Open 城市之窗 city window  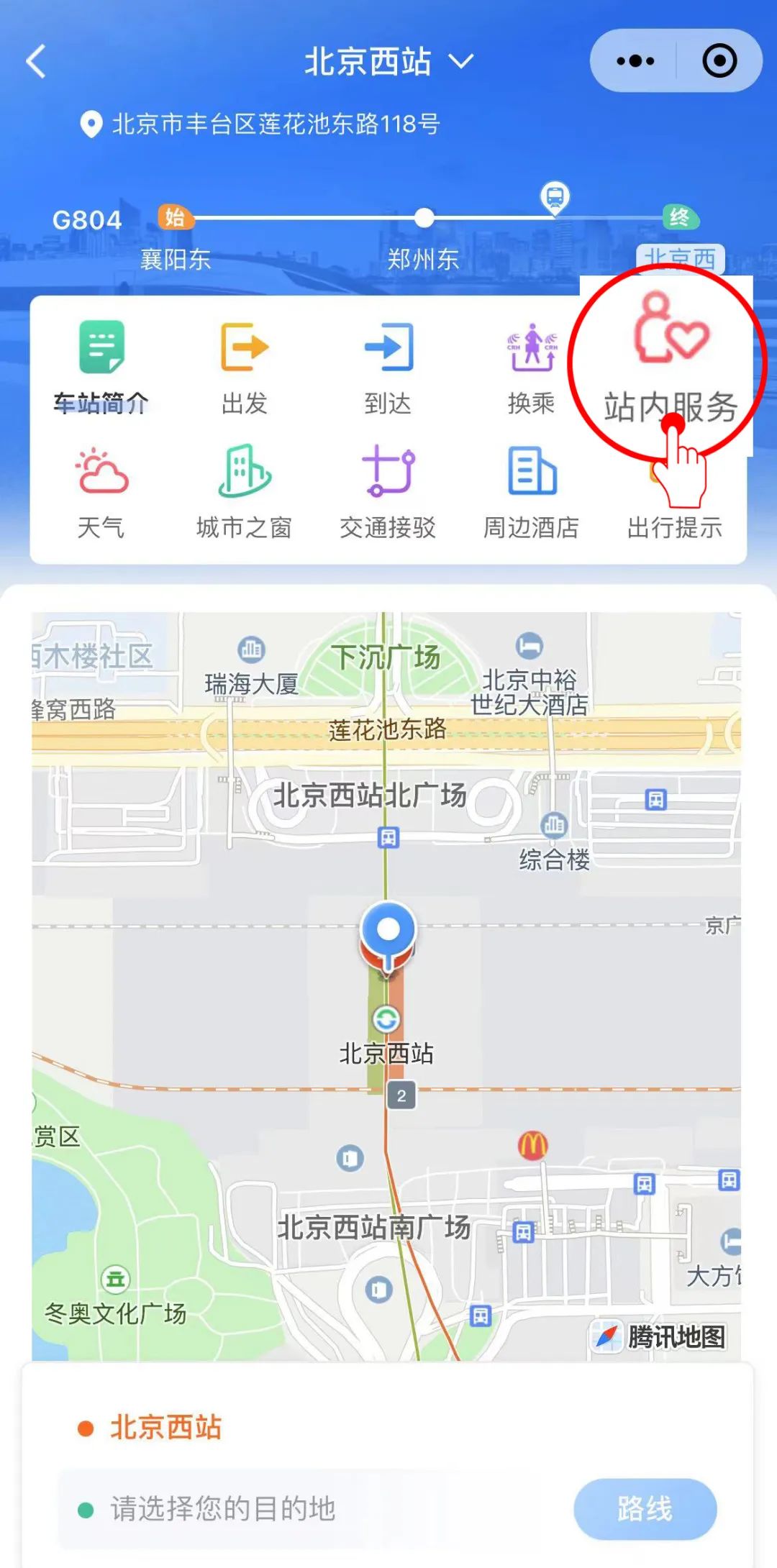coord(245,493)
